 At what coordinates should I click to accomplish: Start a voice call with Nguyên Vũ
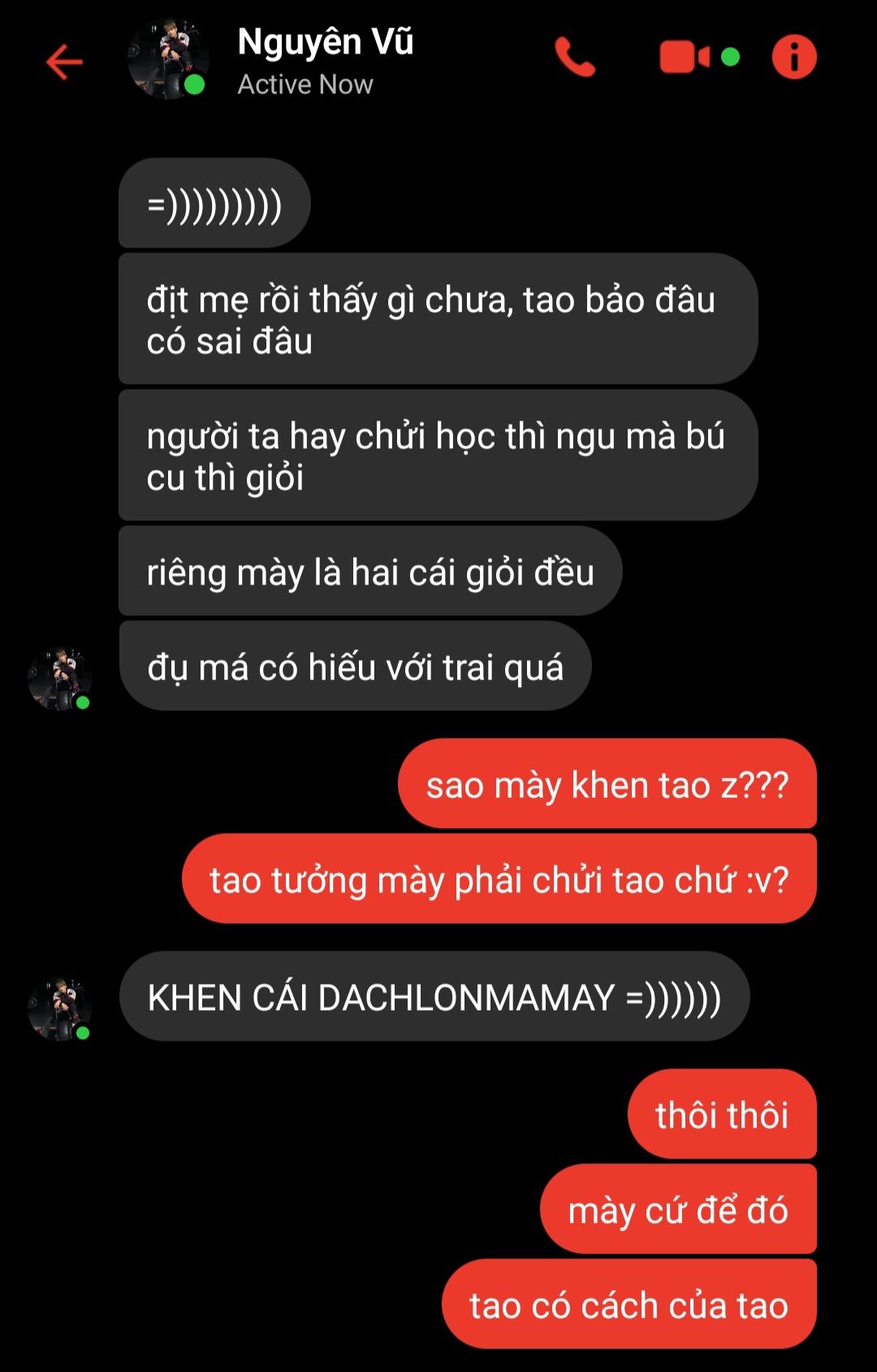(x=575, y=58)
